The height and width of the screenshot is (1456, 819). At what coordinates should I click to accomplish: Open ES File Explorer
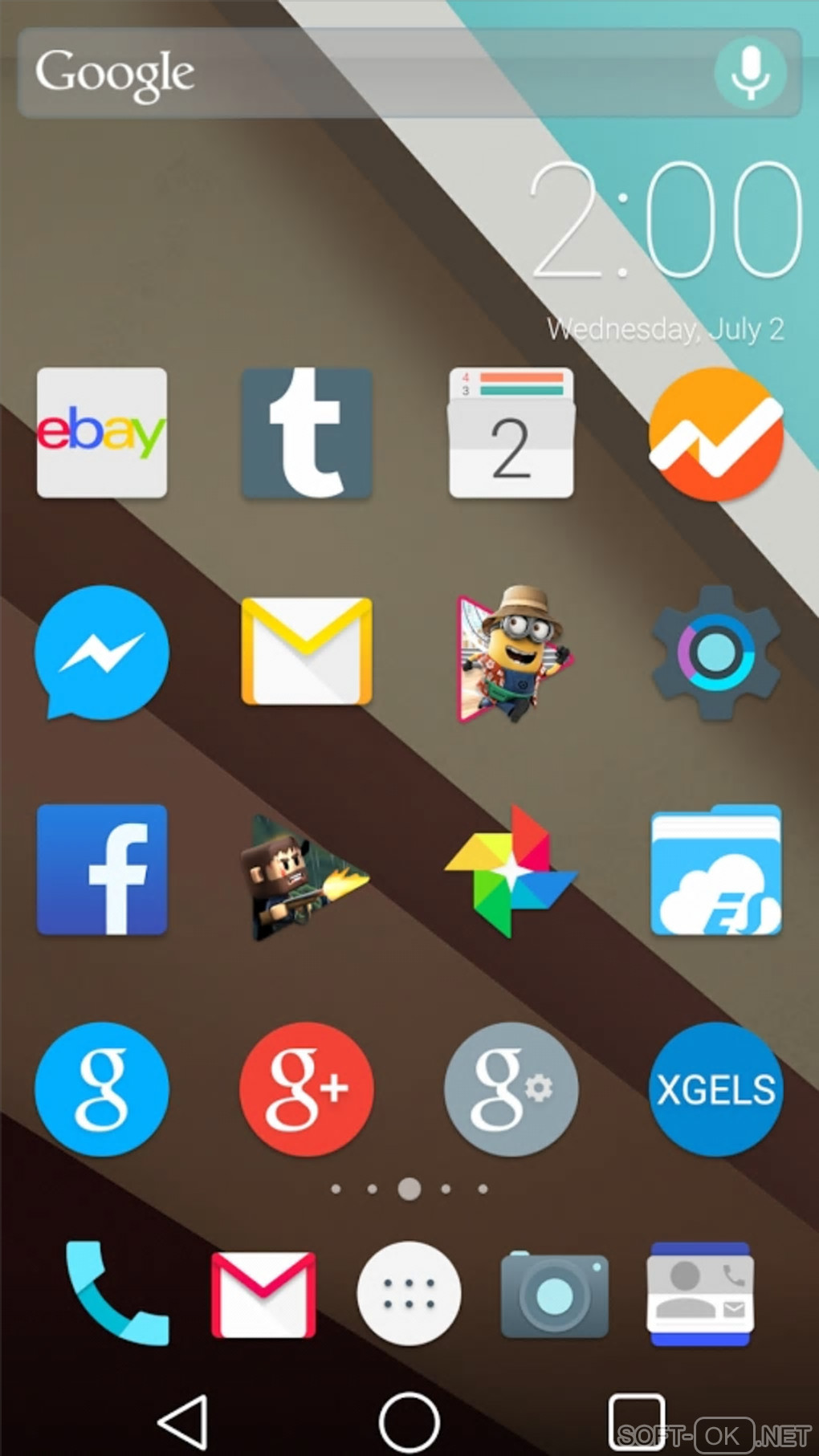[x=715, y=870]
